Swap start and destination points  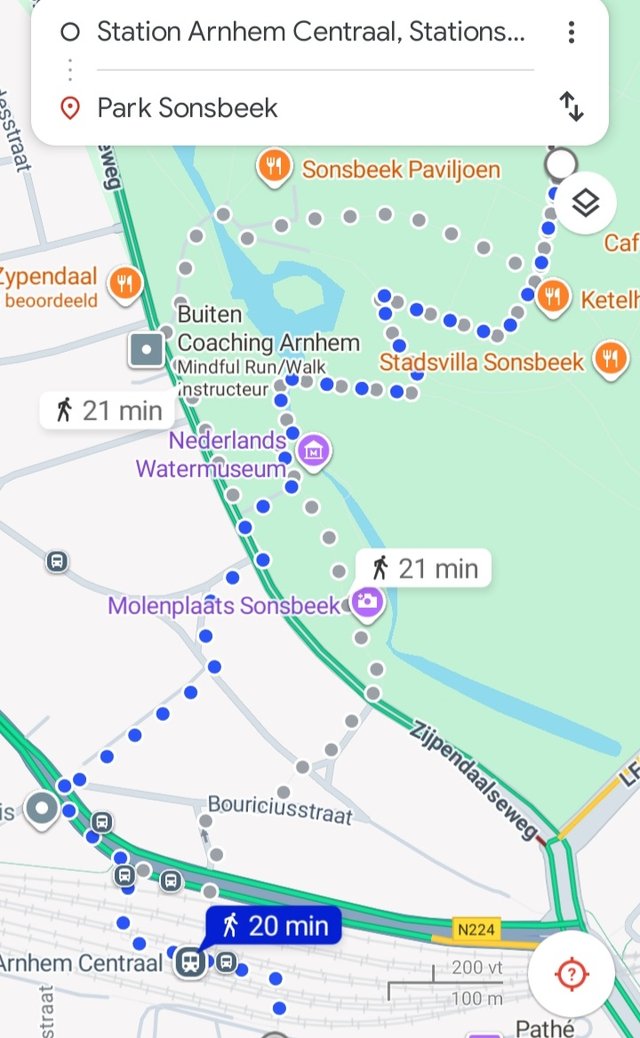tap(571, 107)
